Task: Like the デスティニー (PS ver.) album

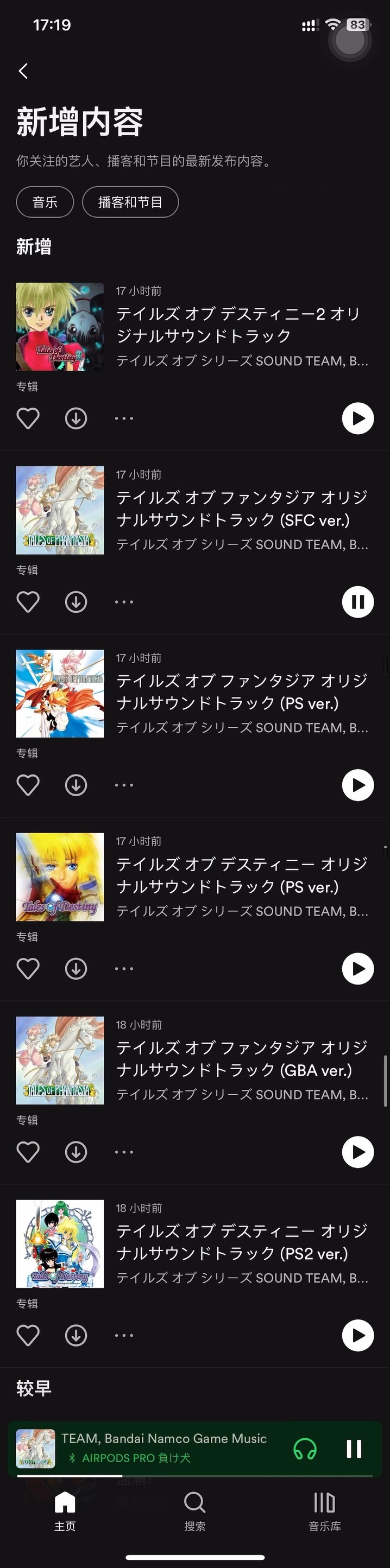Action: pos(28,968)
